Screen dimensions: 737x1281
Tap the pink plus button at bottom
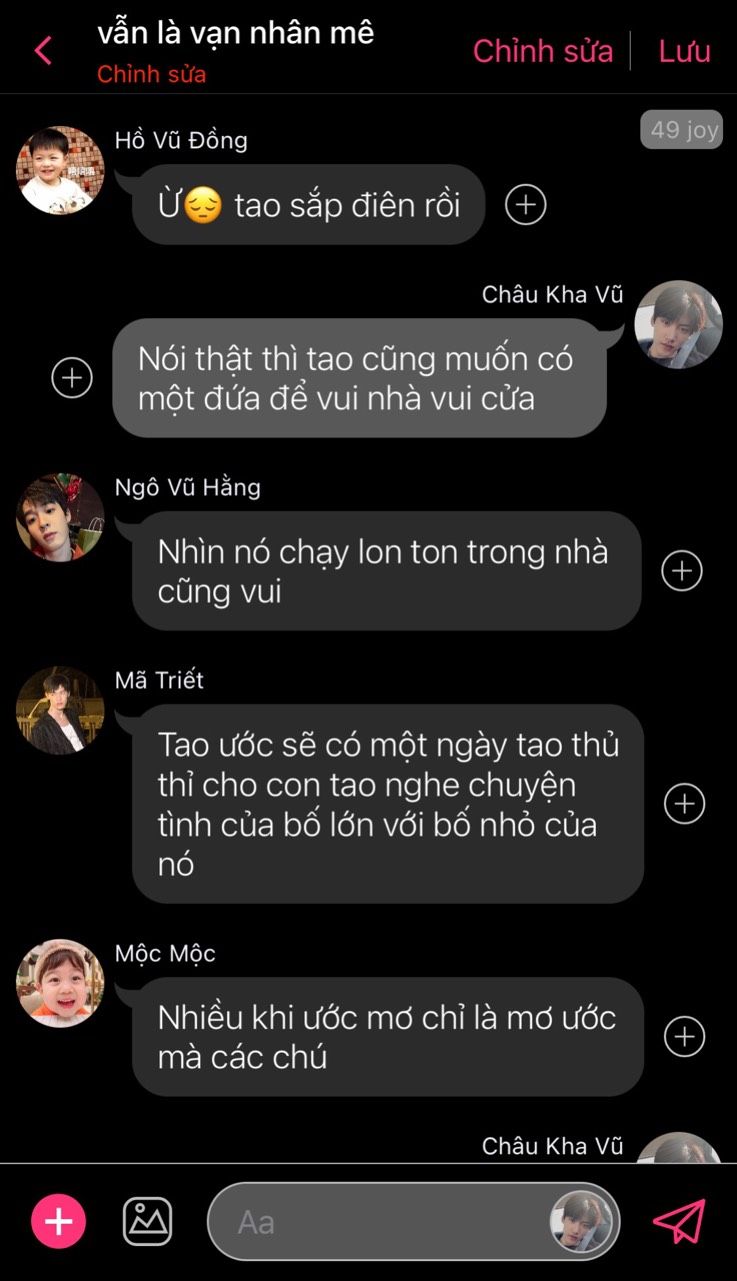pos(58,1221)
